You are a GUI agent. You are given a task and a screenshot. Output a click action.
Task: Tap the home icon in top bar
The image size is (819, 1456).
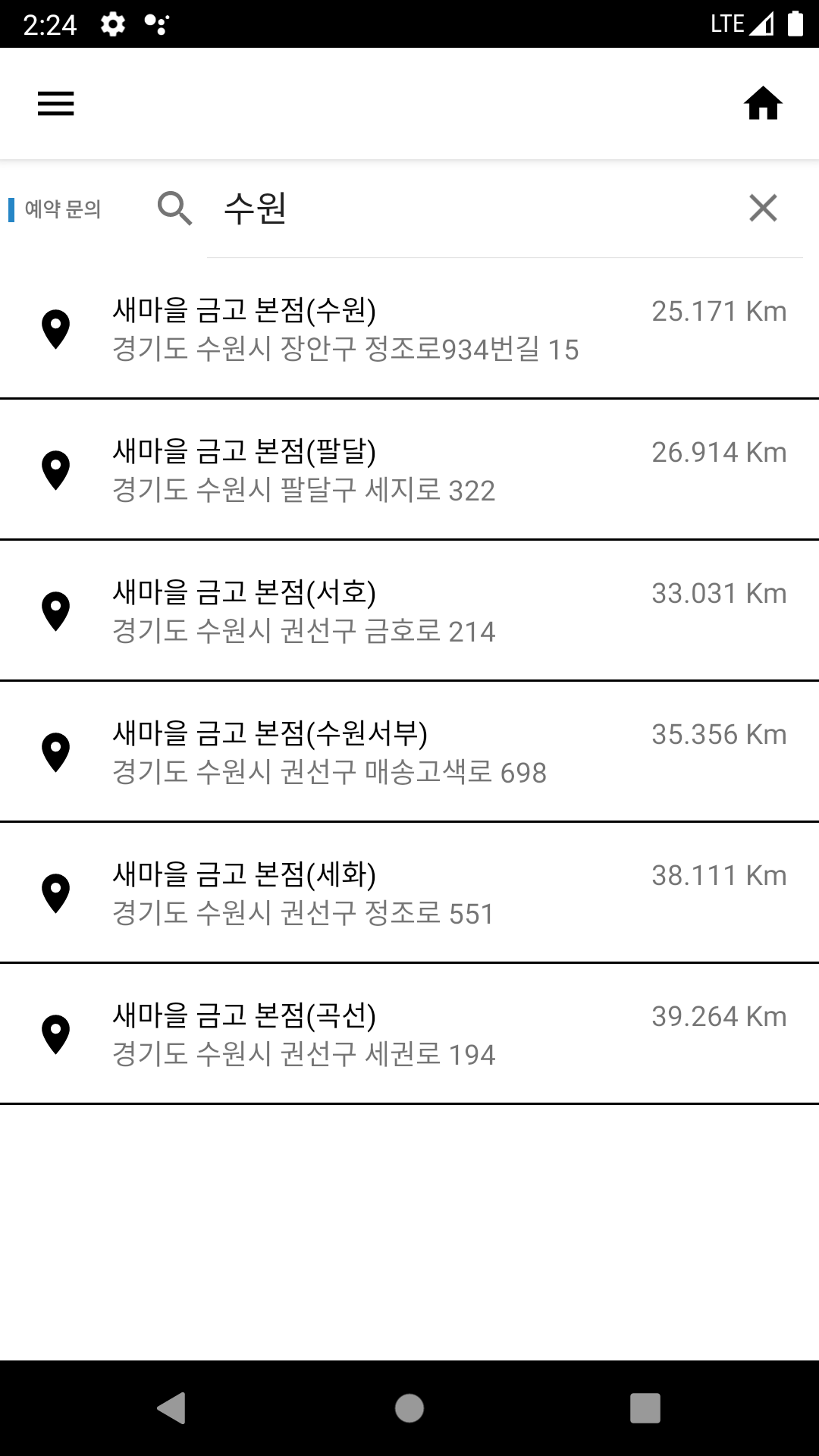click(x=764, y=103)
